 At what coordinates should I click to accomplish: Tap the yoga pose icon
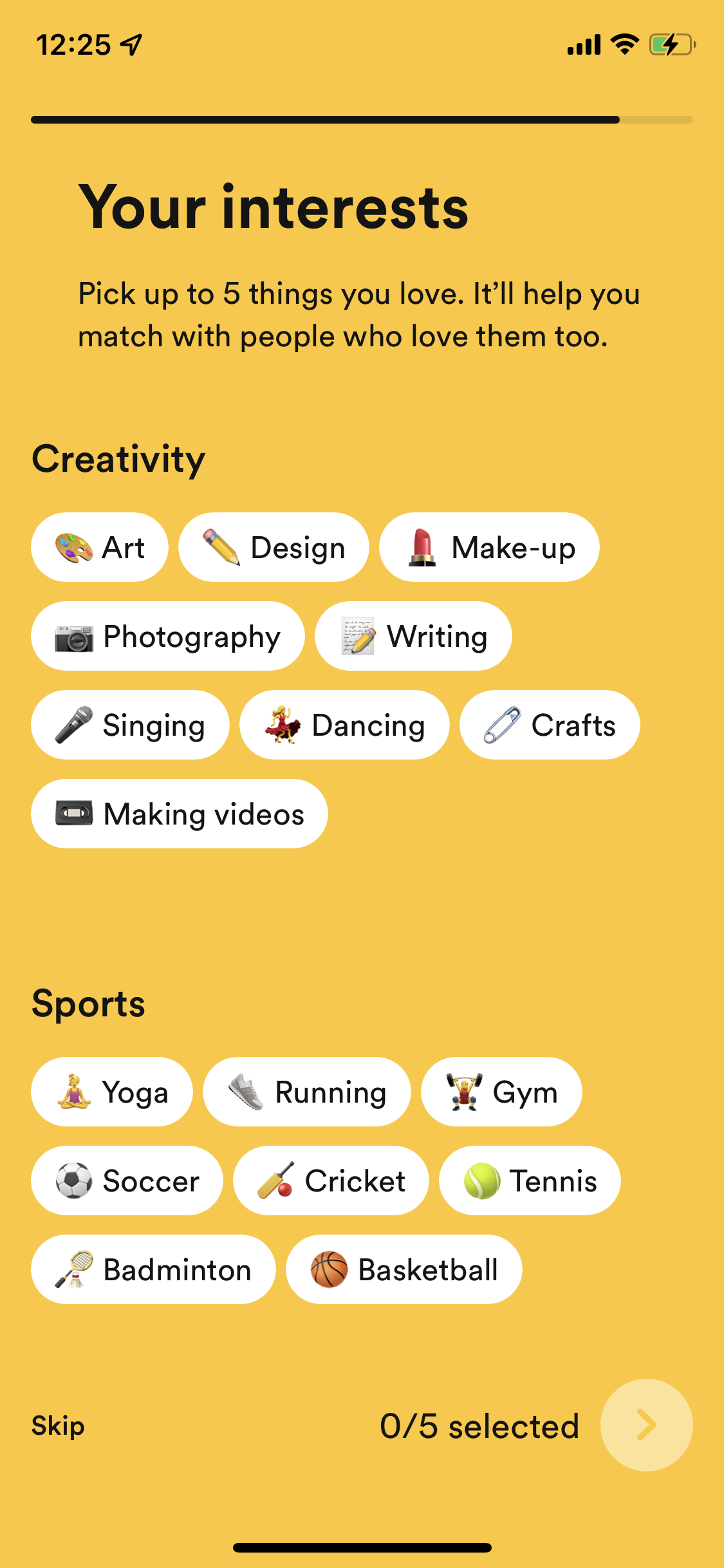click(73, 1092)
